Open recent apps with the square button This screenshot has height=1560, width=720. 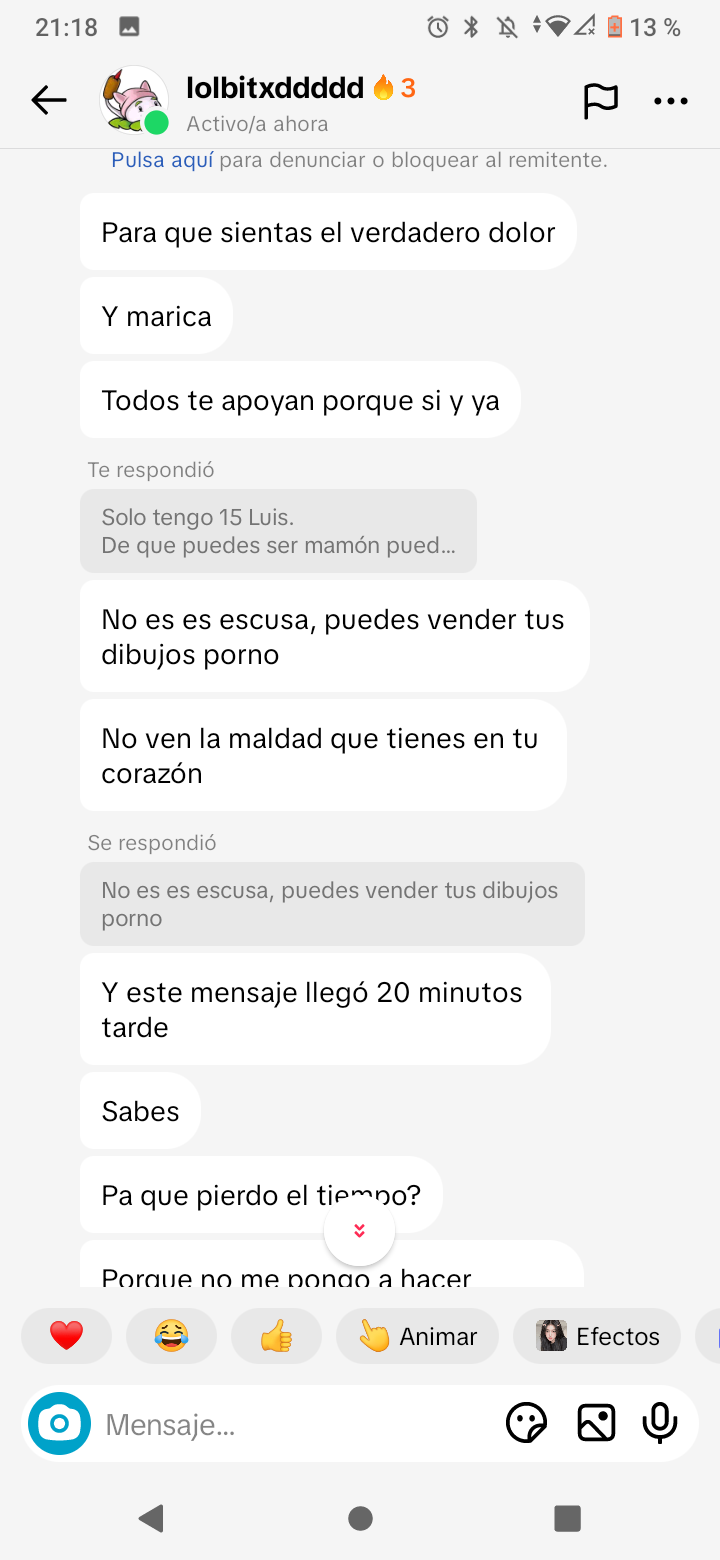(567, 1519)
